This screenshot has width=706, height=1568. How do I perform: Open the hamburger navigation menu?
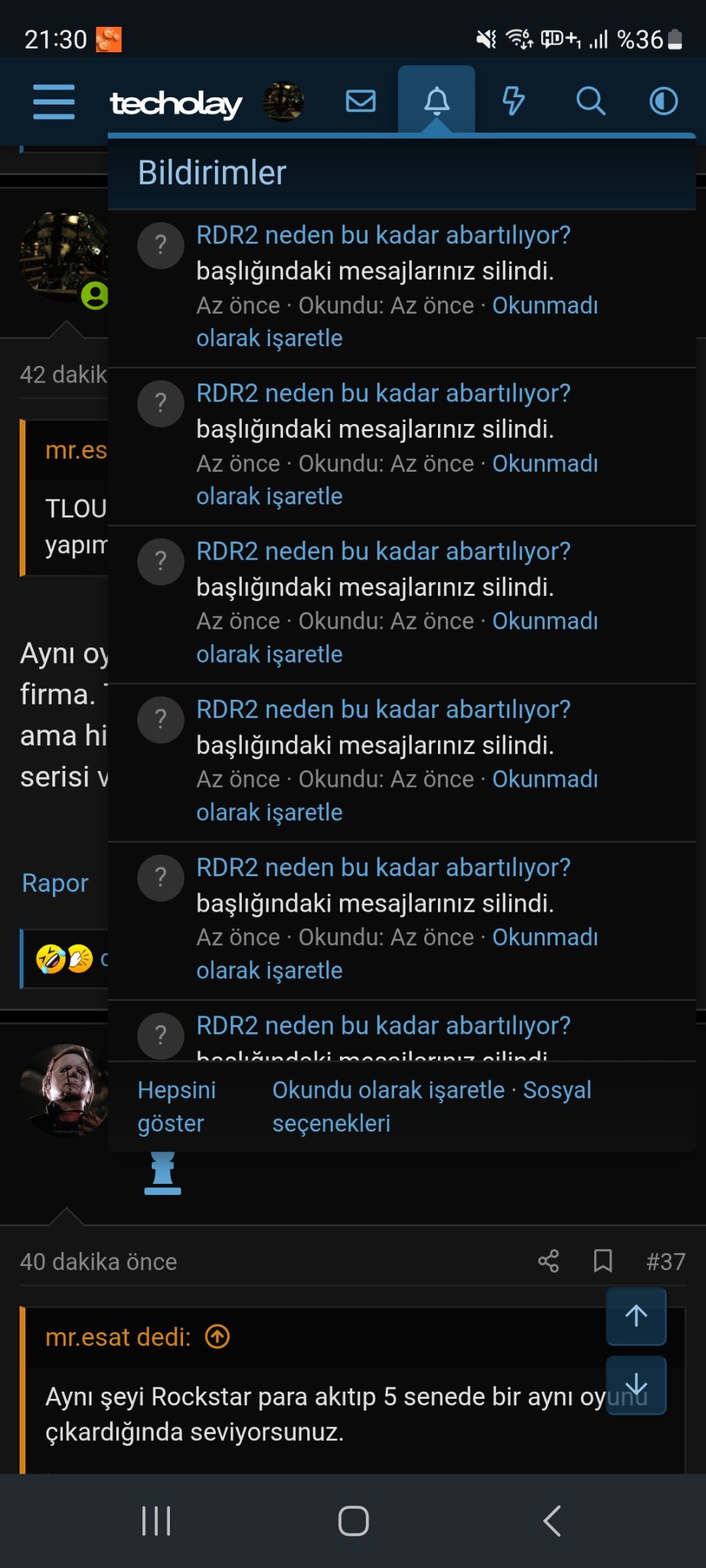(x=54, y=102)
